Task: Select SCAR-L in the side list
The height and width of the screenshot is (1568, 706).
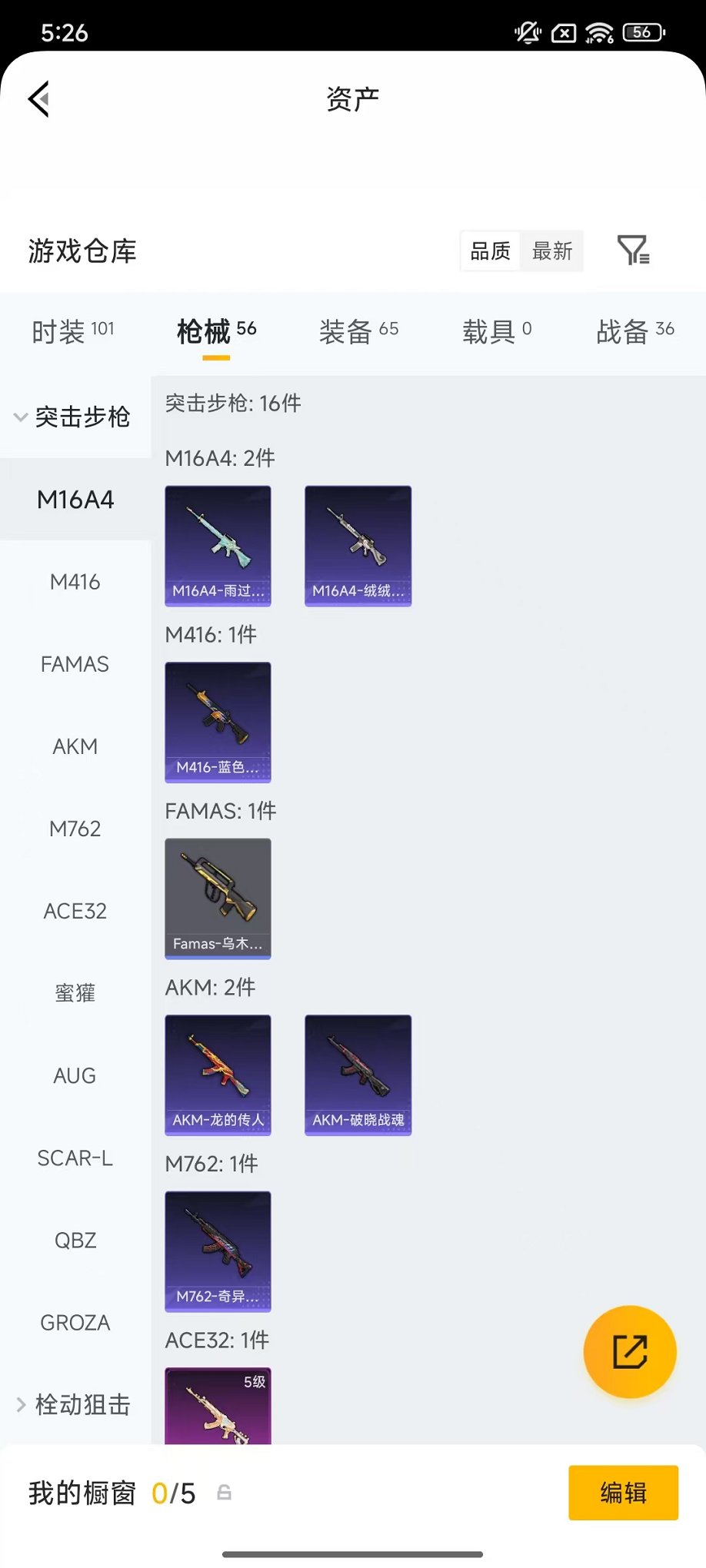Action: click(x=75, y=1158)
